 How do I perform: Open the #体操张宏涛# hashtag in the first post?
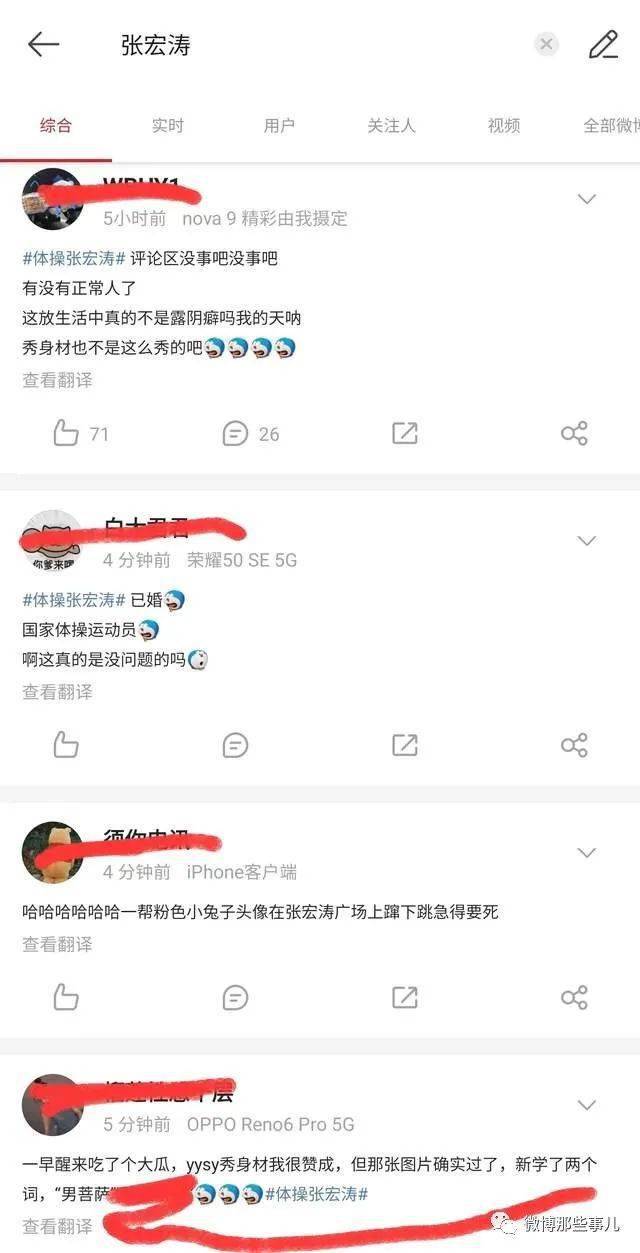[74, 258]
